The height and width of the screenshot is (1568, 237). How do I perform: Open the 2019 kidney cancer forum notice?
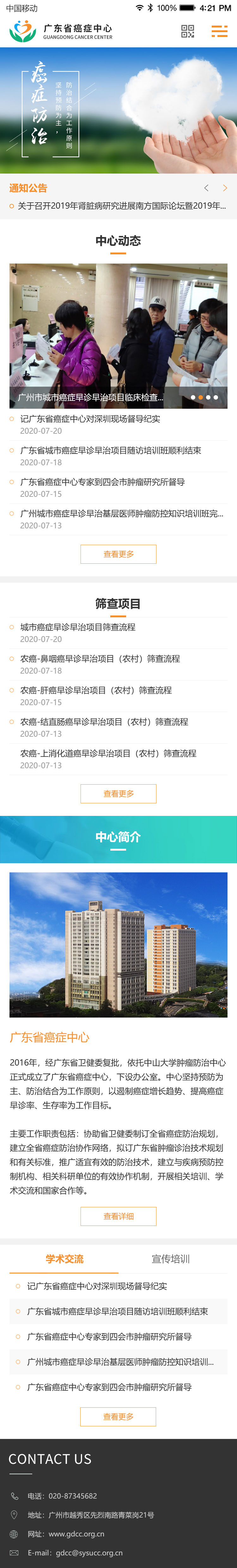coord(121,206)
